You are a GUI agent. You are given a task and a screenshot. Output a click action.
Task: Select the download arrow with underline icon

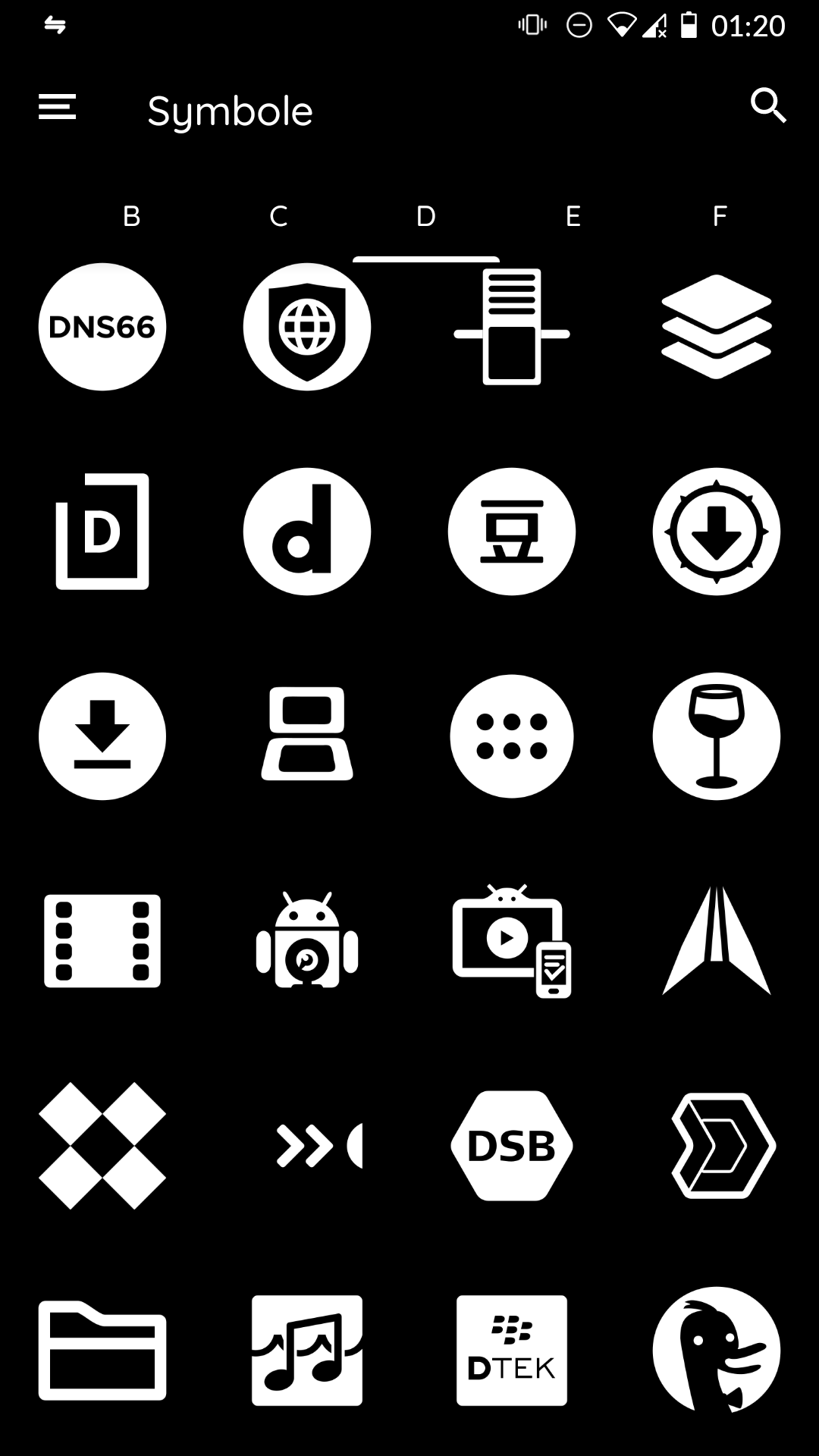click(102, 736)
